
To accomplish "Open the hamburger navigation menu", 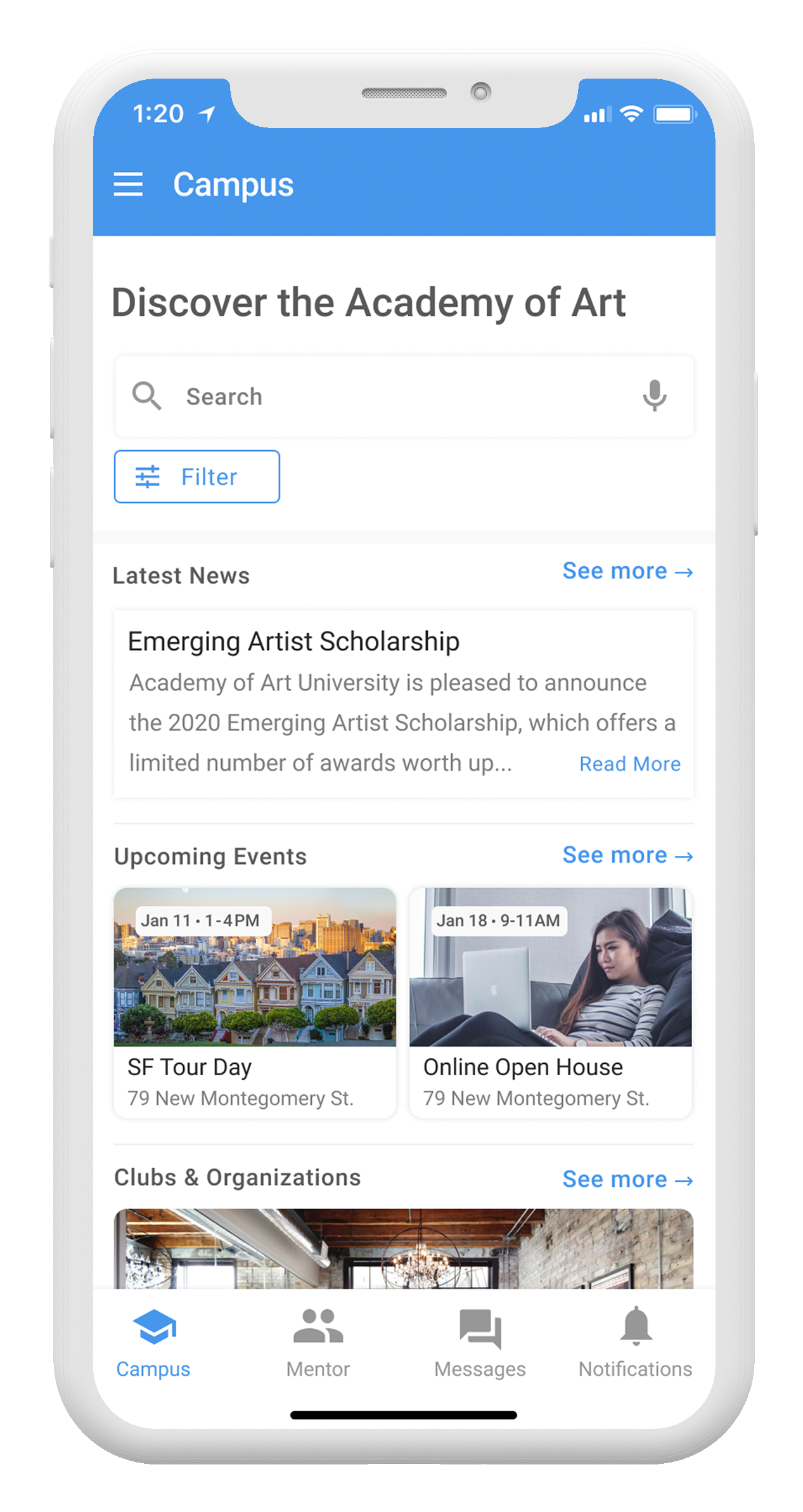I will pos(128,184).
